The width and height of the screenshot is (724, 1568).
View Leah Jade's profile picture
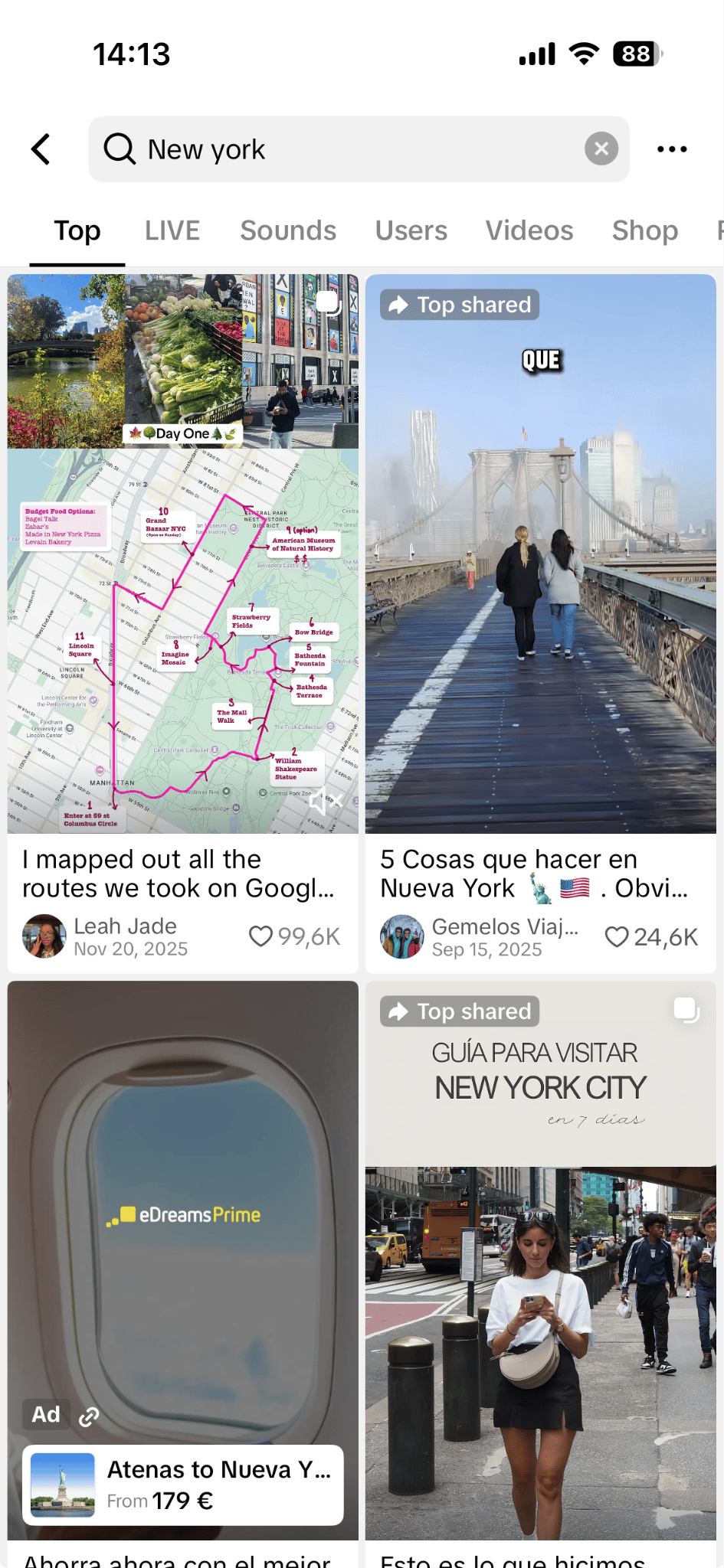click(44, 936)
